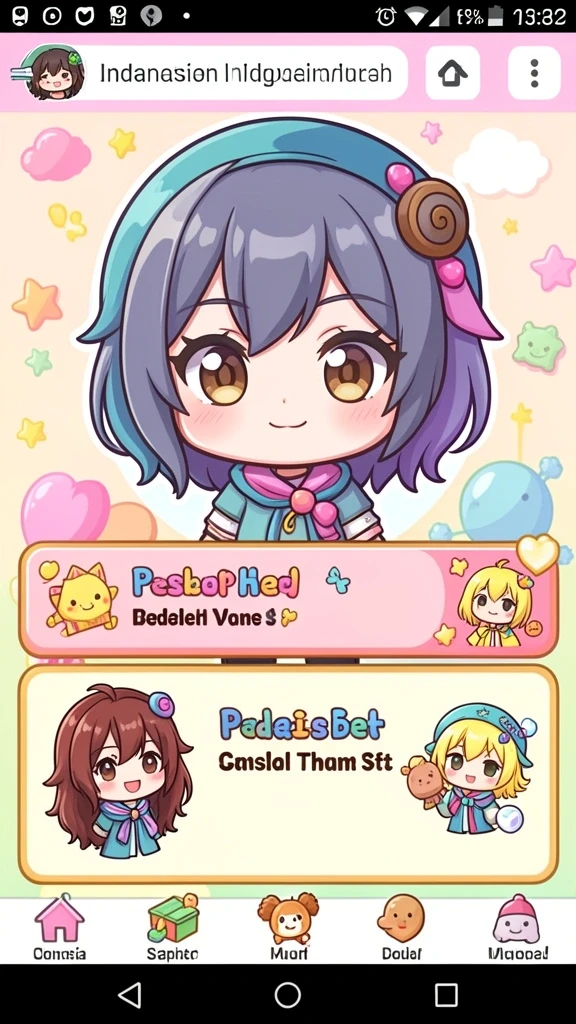
Task: Switch to the Oonasia house tab
Action: tap(59, 929)
